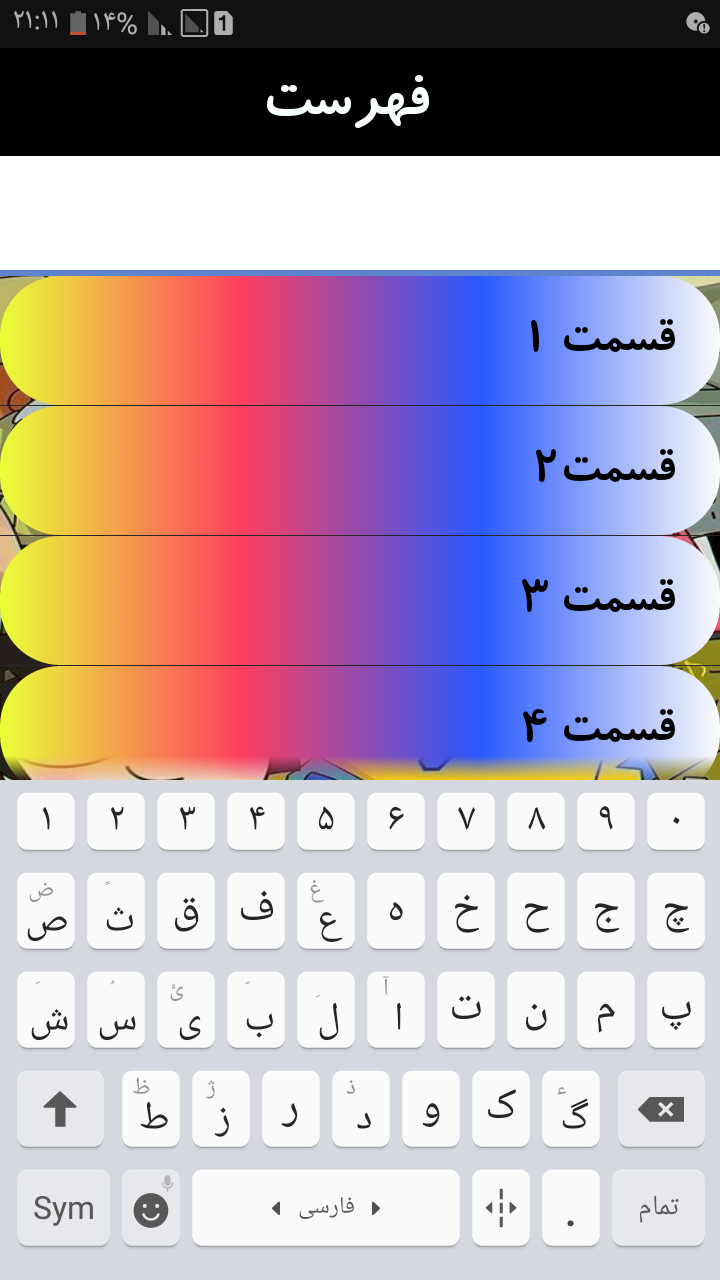
Task: Tap the search field below the فهرست header
Action: tap(360, 212)
